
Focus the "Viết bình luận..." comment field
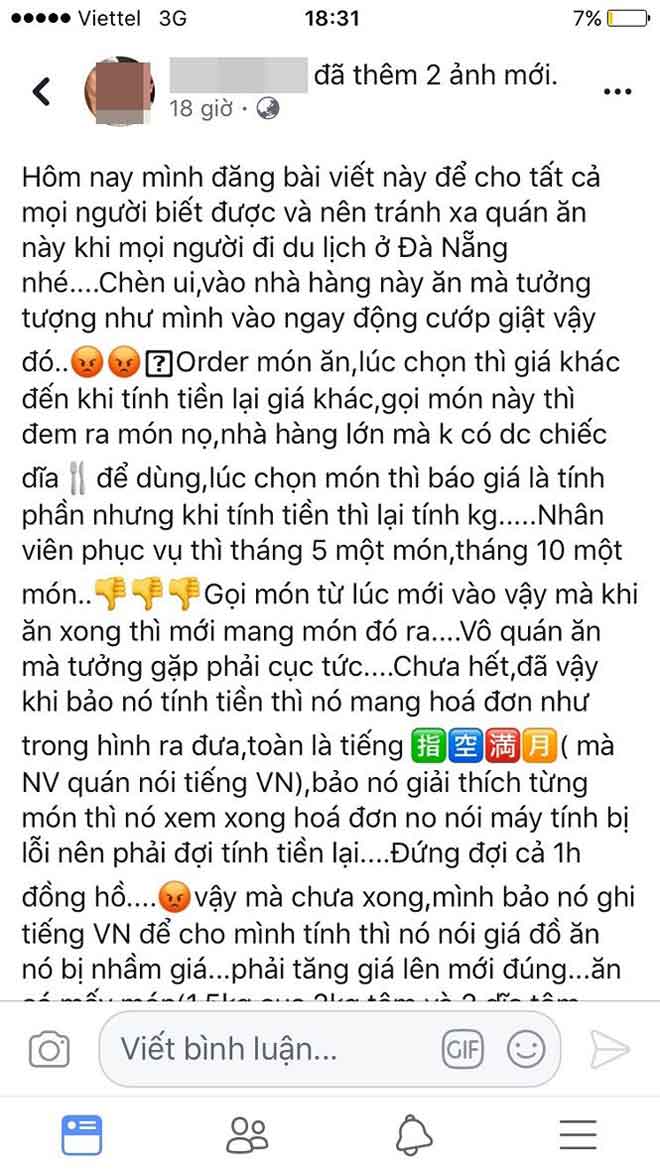pyautogui.click(x=270, y=1049)
